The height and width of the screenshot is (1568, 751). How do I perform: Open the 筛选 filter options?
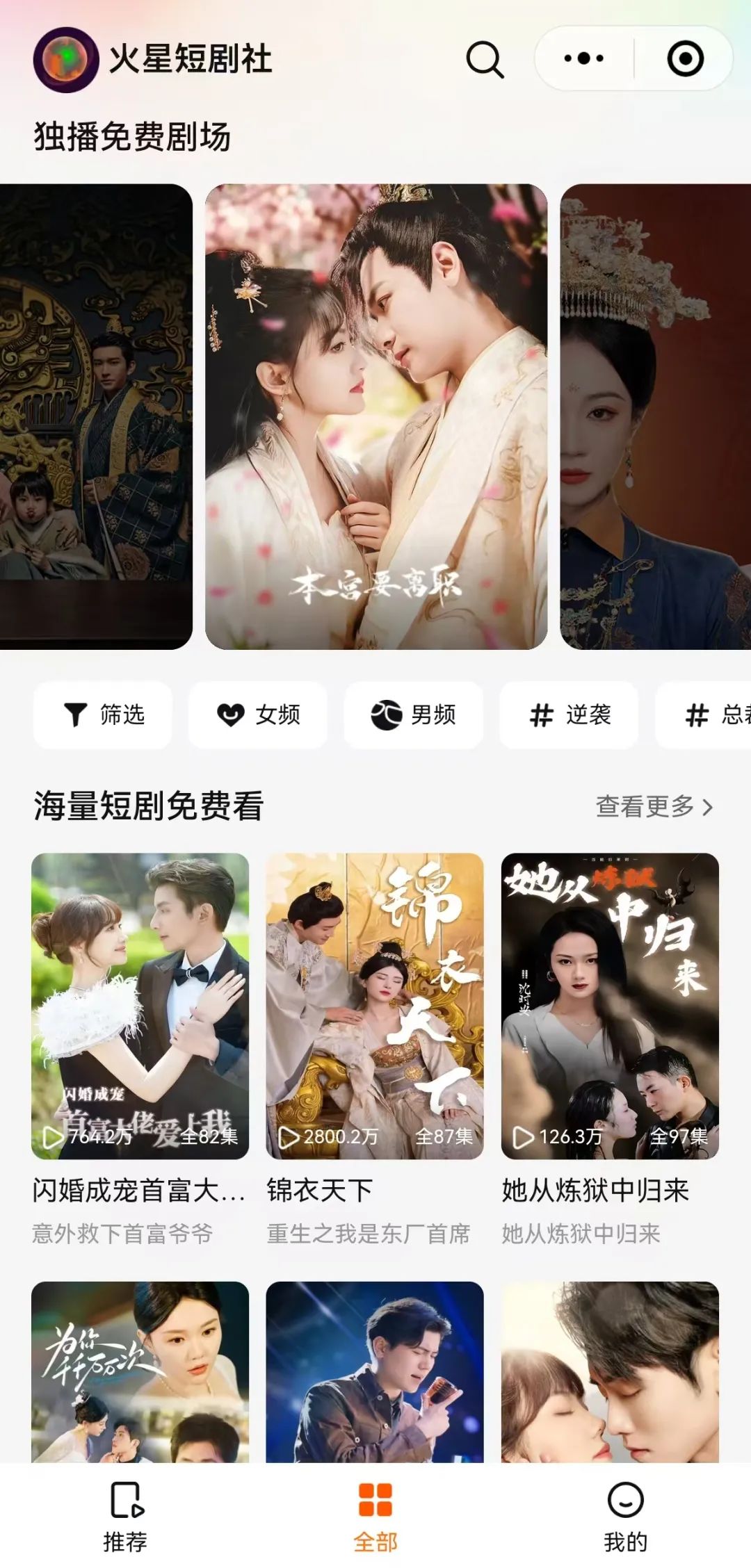tap(103, 714)
